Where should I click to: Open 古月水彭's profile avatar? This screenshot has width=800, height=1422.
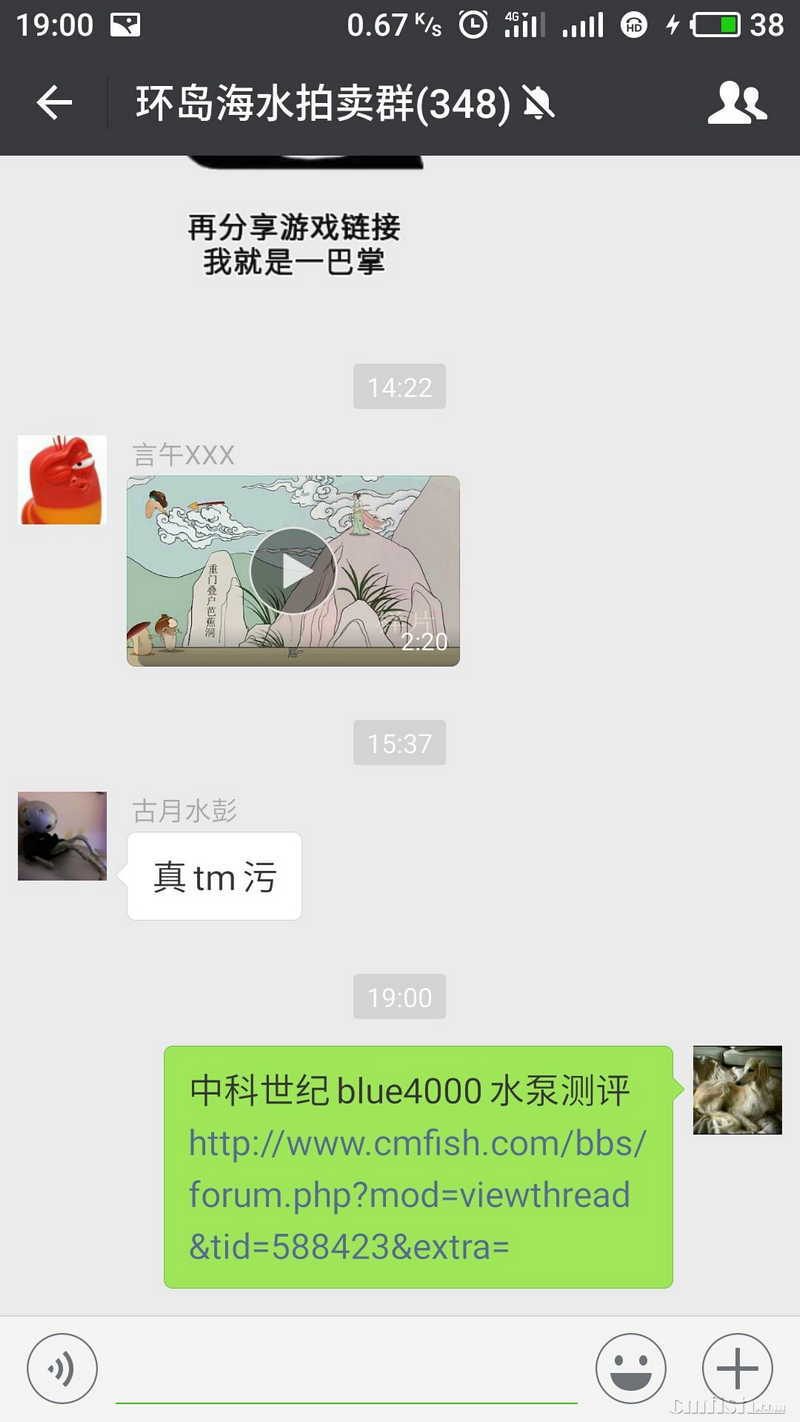click(x=62, y=836)
